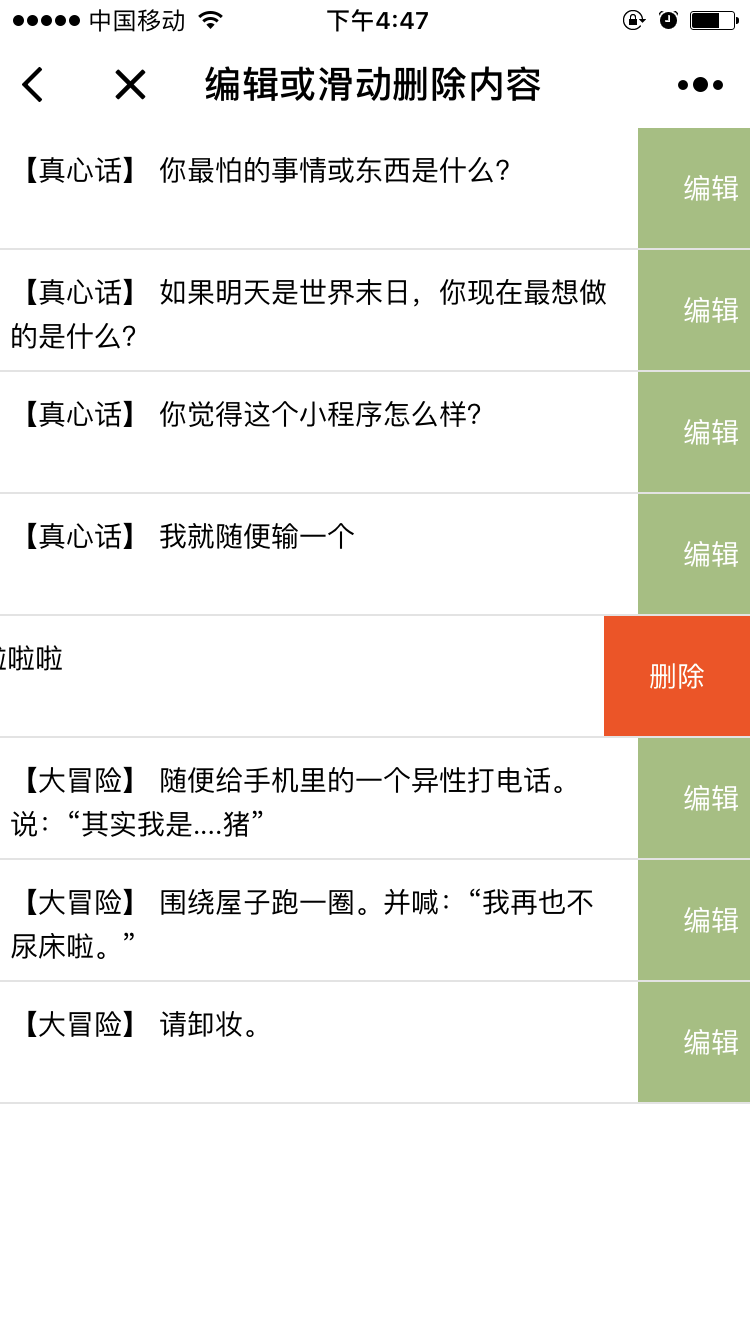Edit the 给异性打电话 dare entry

tap(694, 798)
